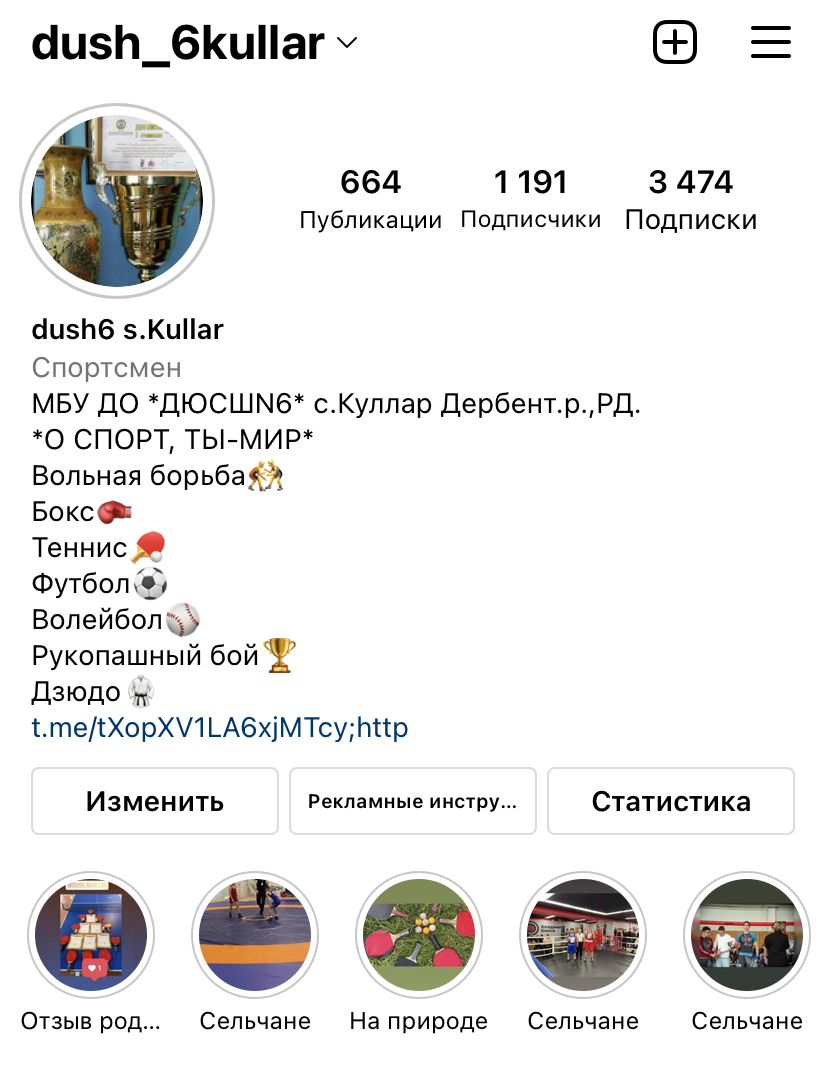Screen dimensions: 826x1089
Task: Open the 'Отзыв род...' highlight icon
Action: (x=91, y=934)
